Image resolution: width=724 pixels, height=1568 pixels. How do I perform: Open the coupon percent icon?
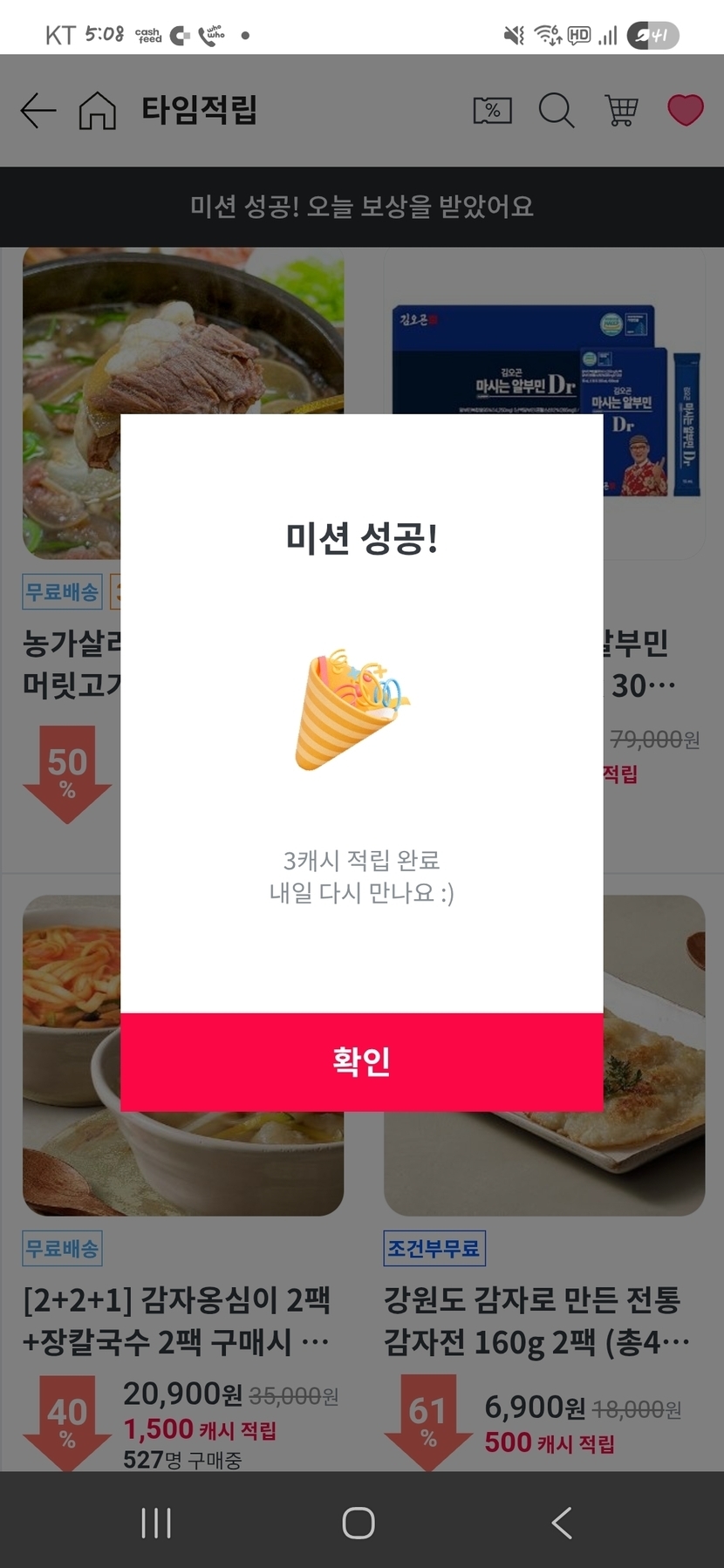pos(492,111)
